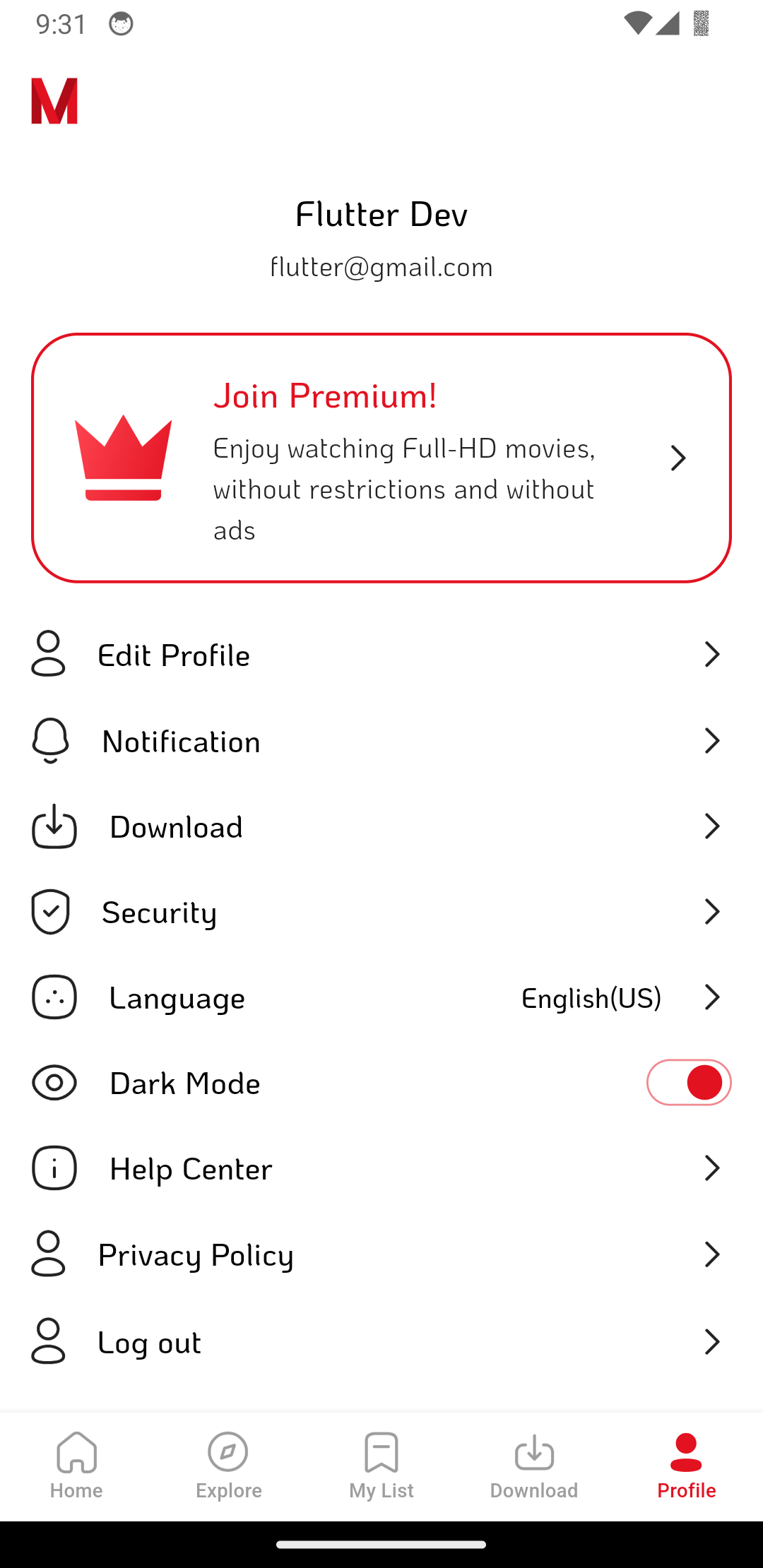Viewport: 763px width, 1568px height.
Task: Open Edit Profile settings
Action: 381,655
